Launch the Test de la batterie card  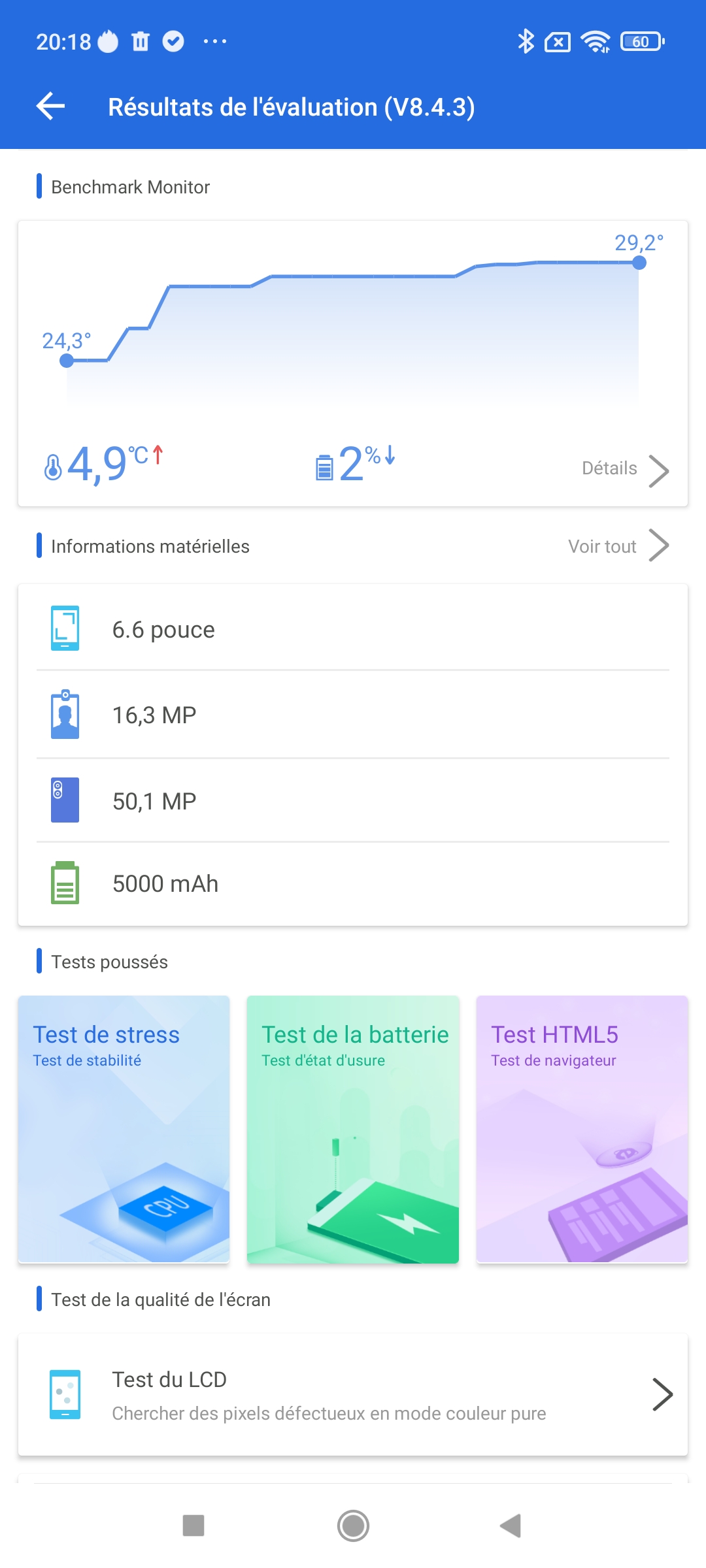point(353,1129)
